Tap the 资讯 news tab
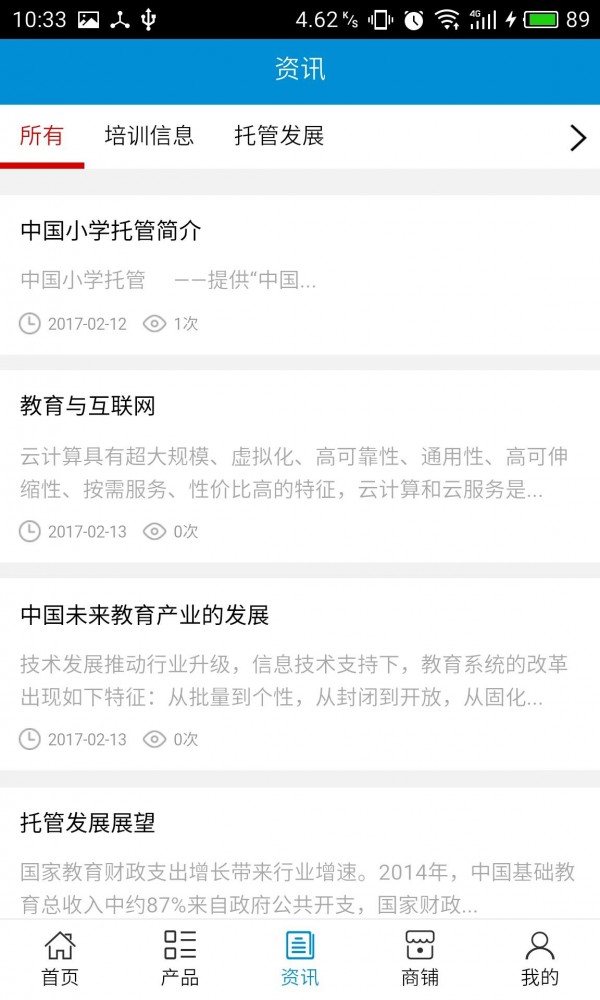The height and width of the screenshot is (1000, 600). tap(300, 958)
